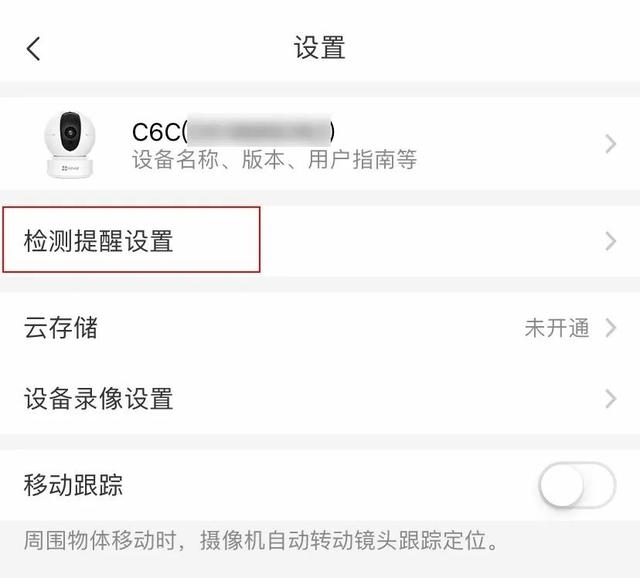Open the 云存储 row

(320, 328)
